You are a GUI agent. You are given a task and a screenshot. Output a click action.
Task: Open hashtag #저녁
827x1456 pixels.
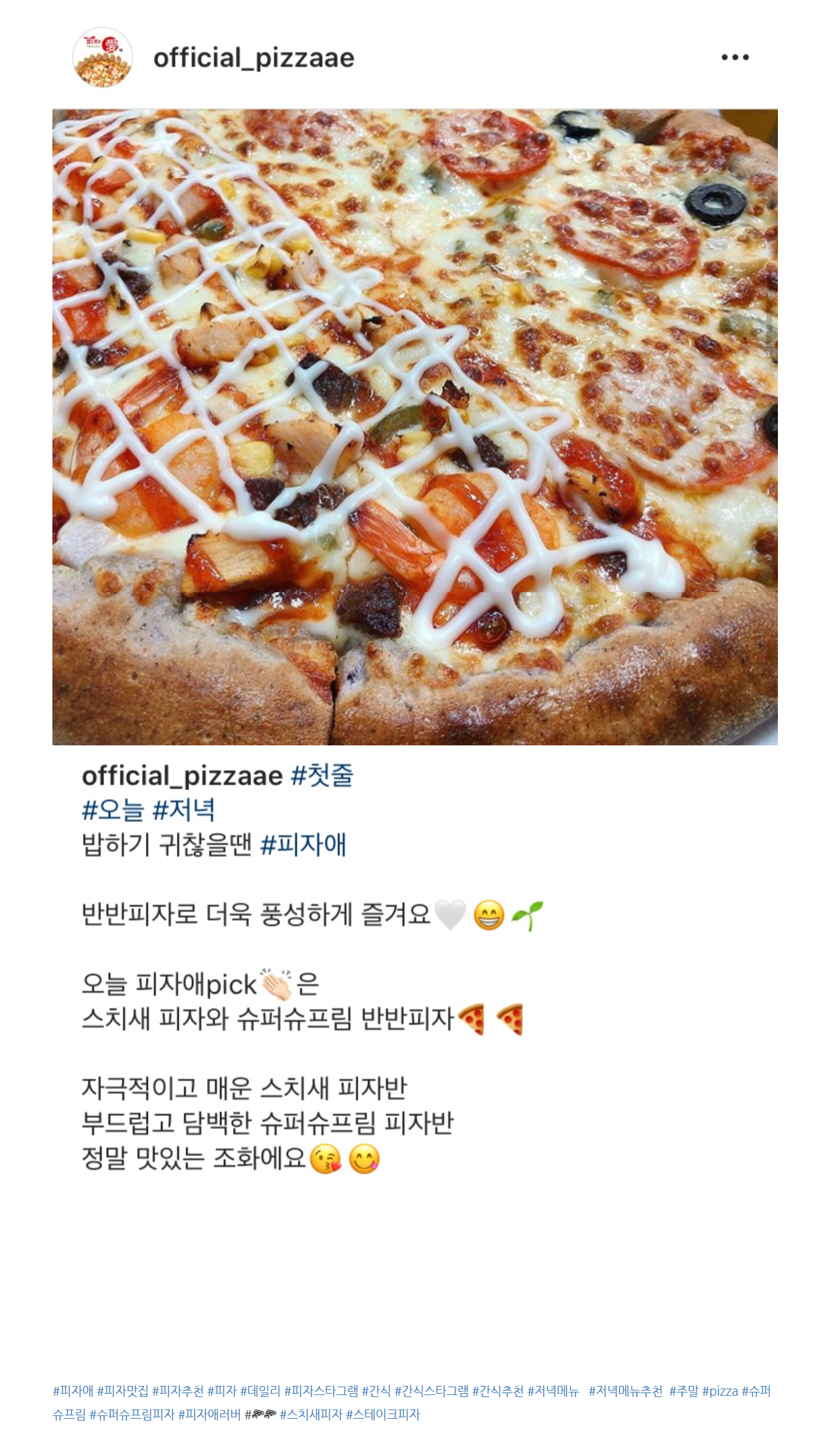pyautogui.click(x=183, y=810)
